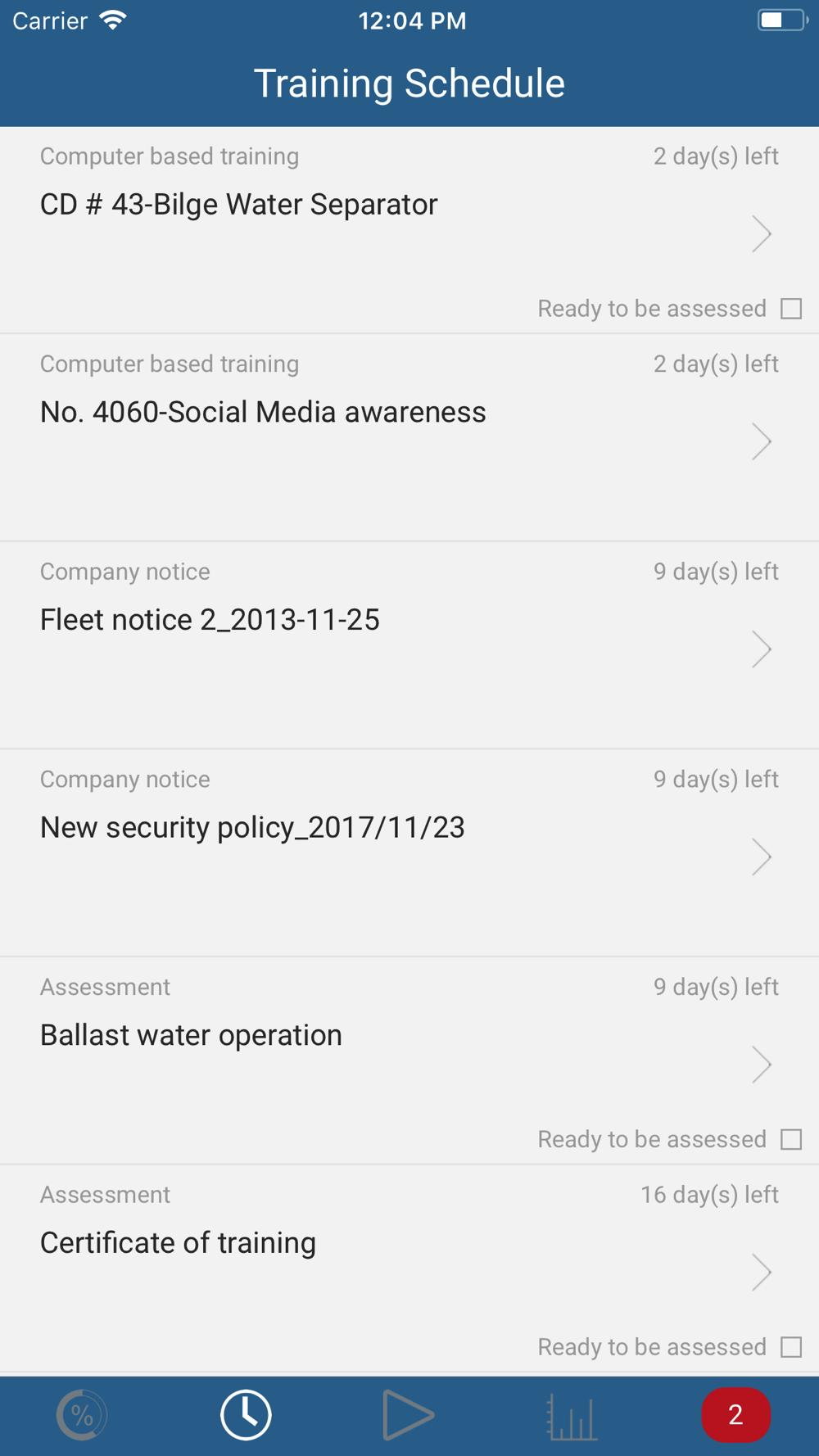Open CD # 43-Bilge Water Separator training
Image resolution: width=819 pixels, height=1456 pixels.
point(409,230)
